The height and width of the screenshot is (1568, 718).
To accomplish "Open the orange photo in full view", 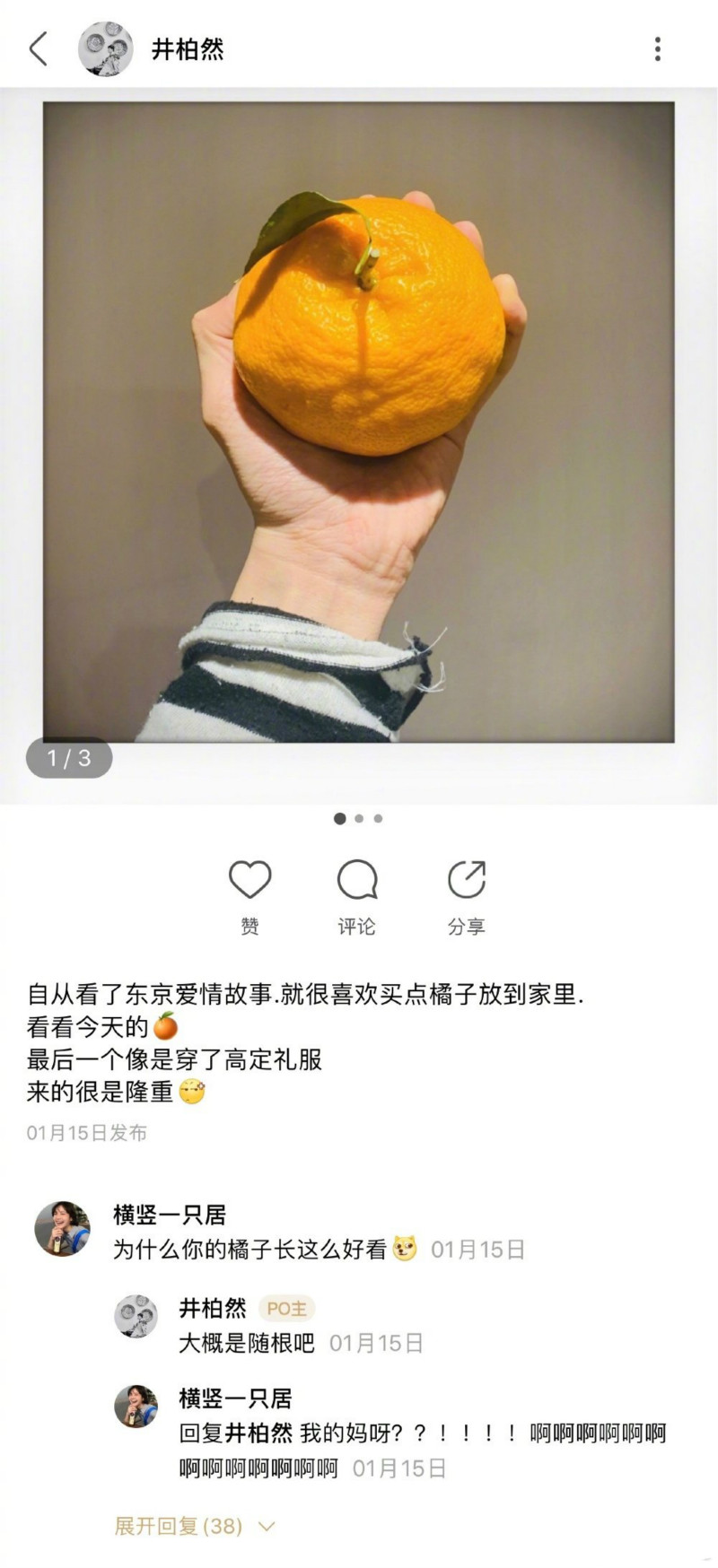I will 359,422.
